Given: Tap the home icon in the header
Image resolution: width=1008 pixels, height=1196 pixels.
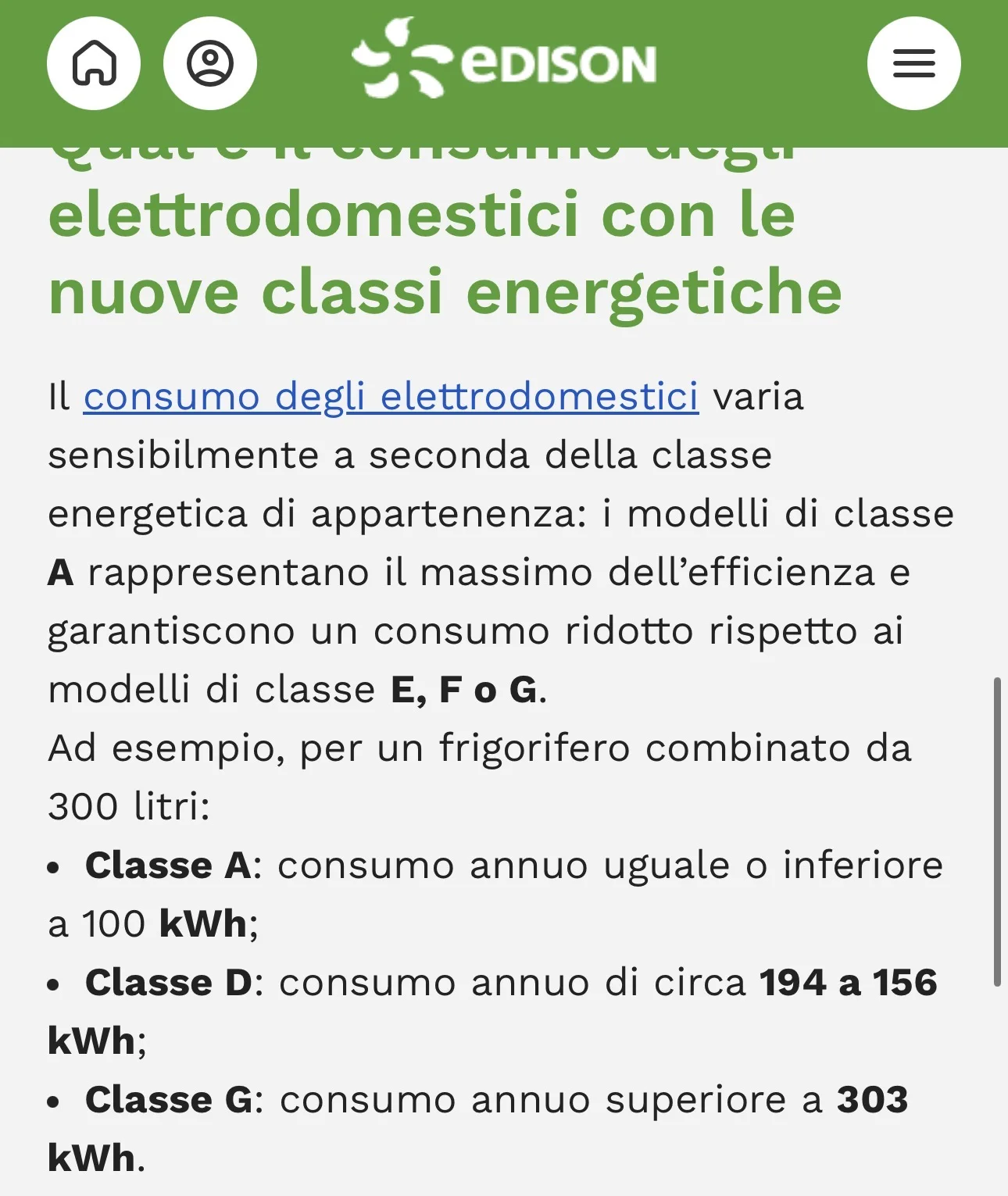Looking at the screenshot, I should coord(94,63).
